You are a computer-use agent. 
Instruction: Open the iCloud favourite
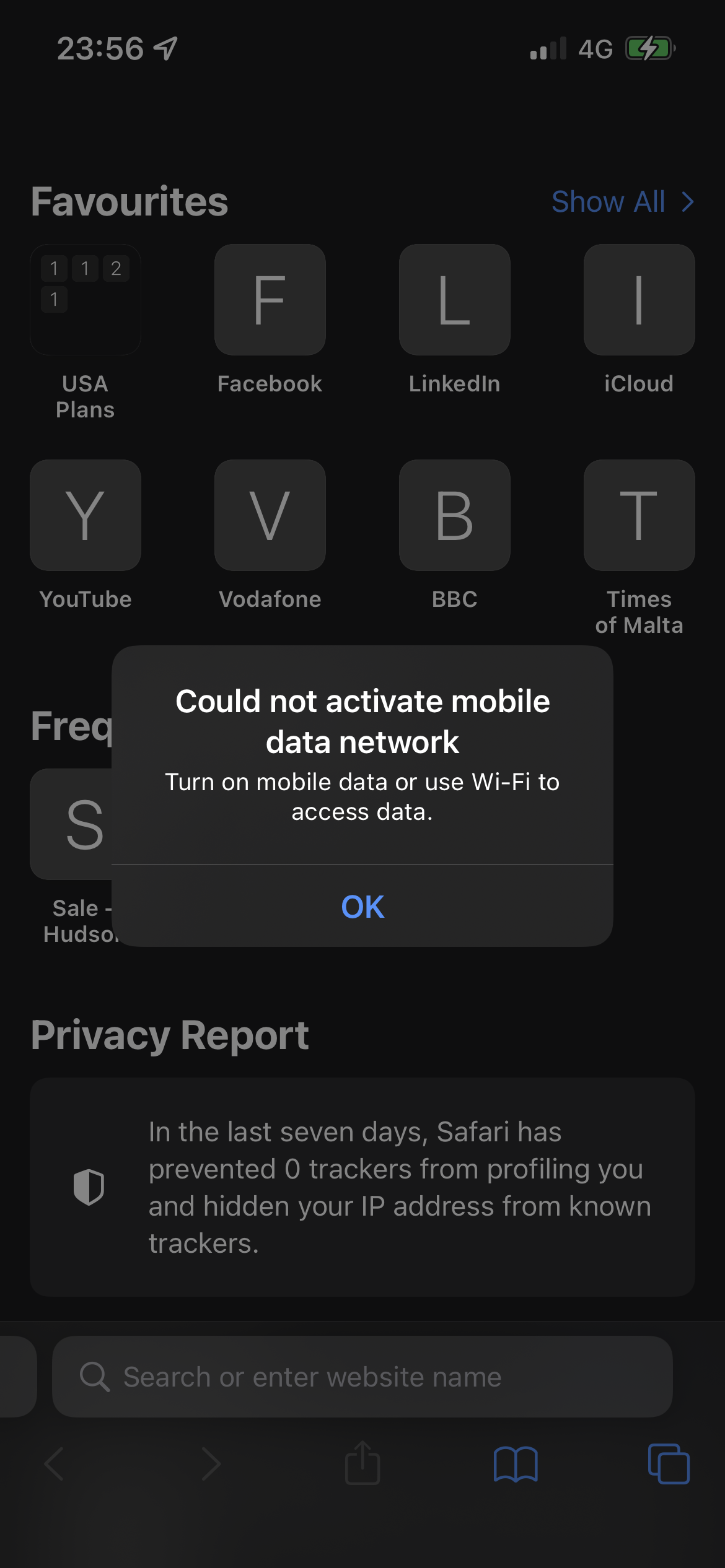639,300
